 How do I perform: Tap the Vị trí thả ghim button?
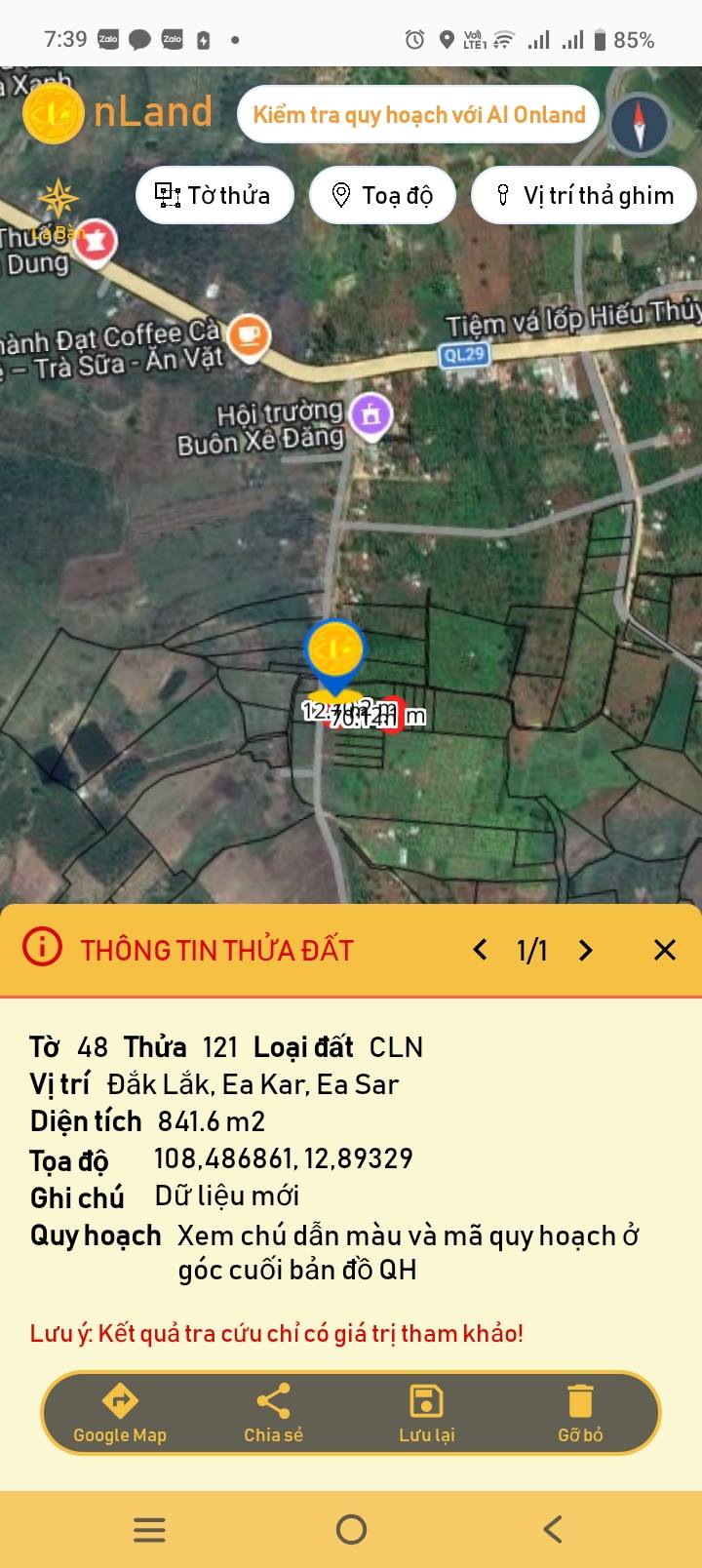(584, 195)
